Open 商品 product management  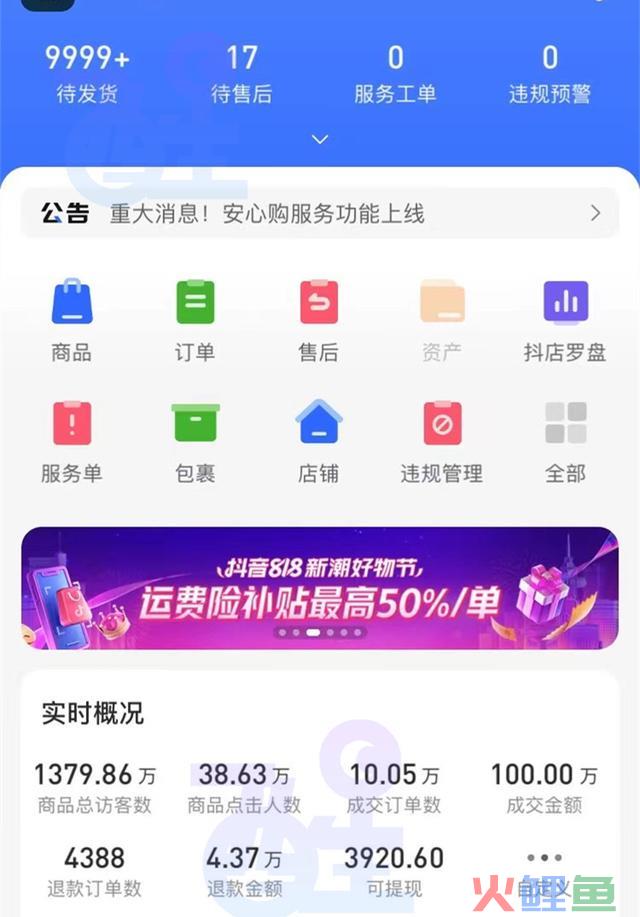[x=71, y=320]
